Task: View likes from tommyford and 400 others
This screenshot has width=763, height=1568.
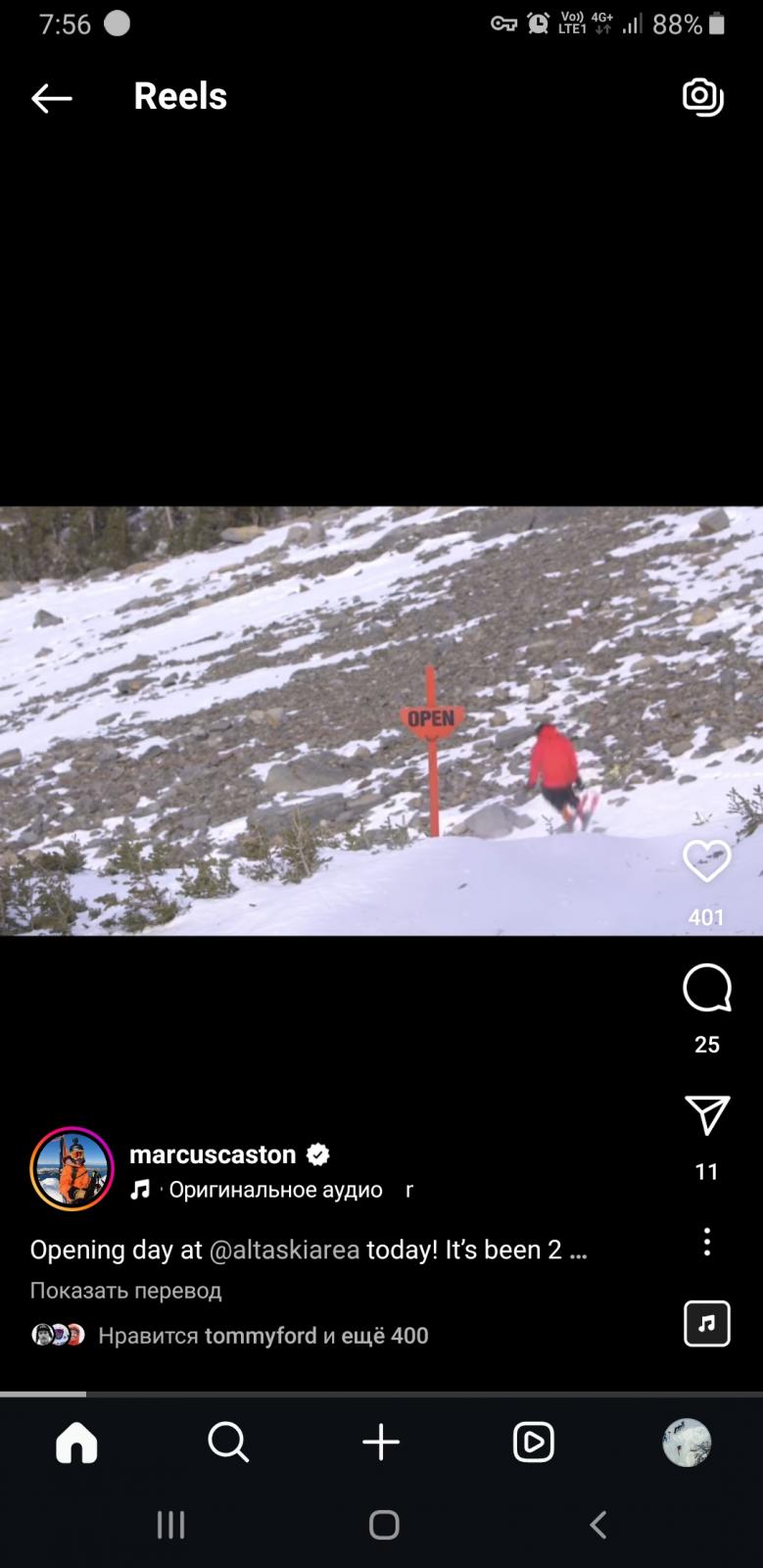Action: tap(263, 1335)
